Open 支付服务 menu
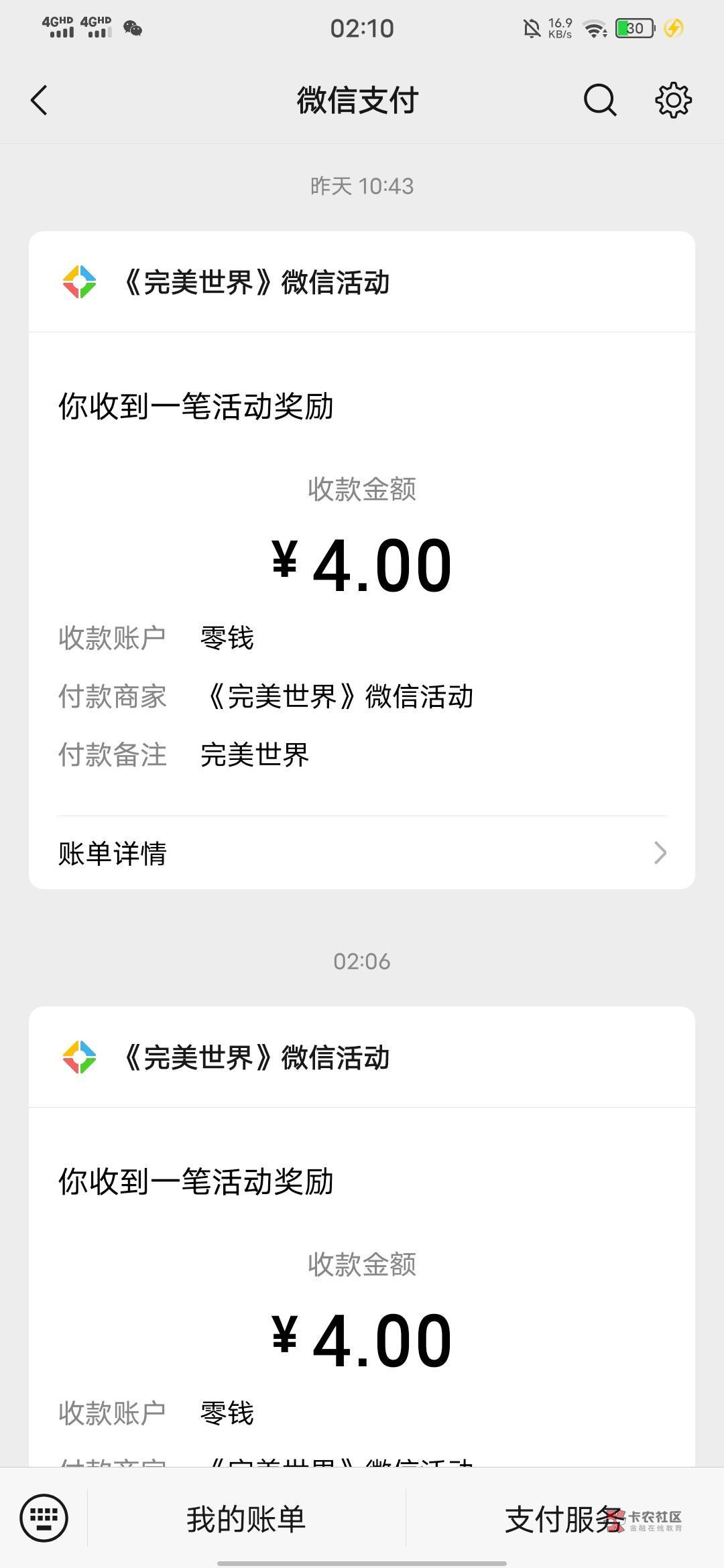724x1568 pixels. coord(564,1519)
